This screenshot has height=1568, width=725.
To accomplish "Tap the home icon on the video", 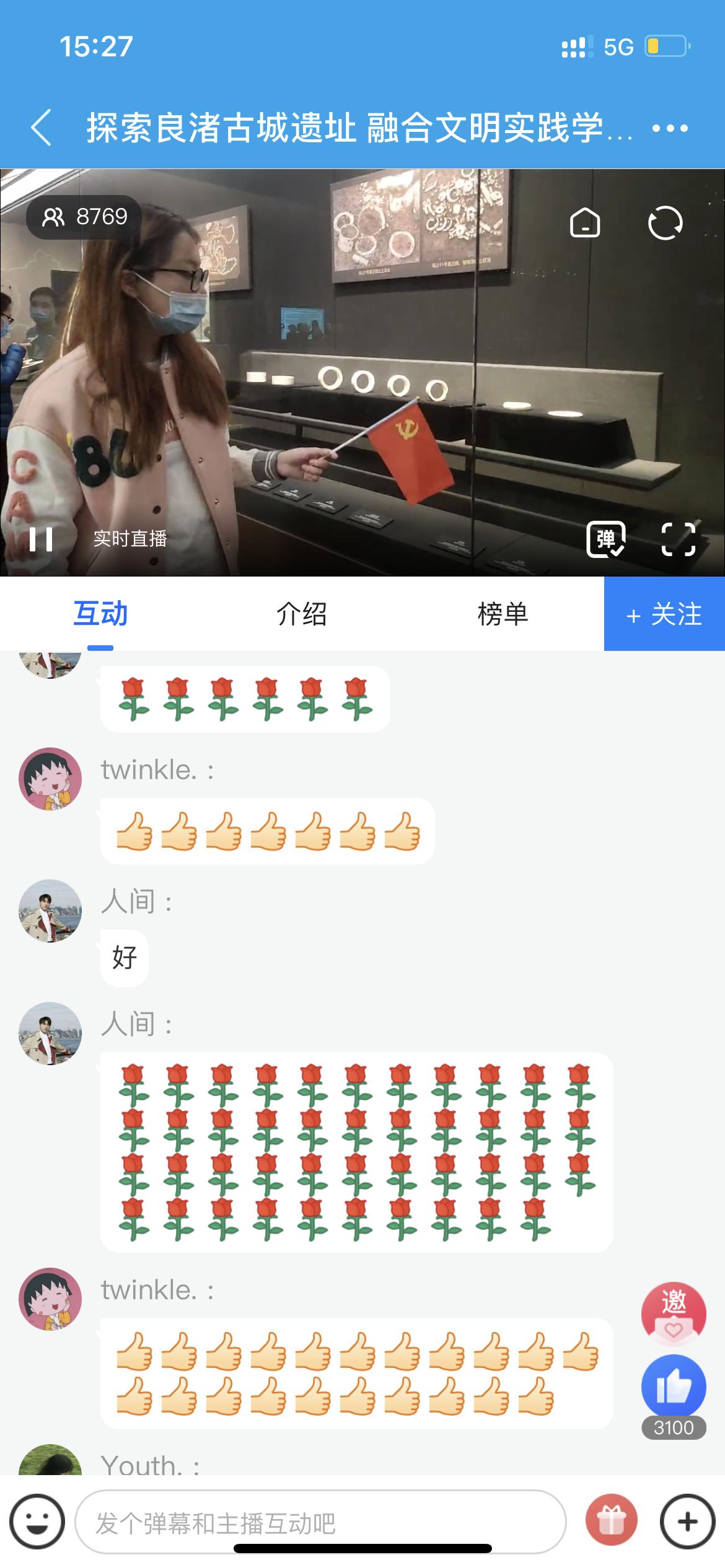I will coord(585,223).
